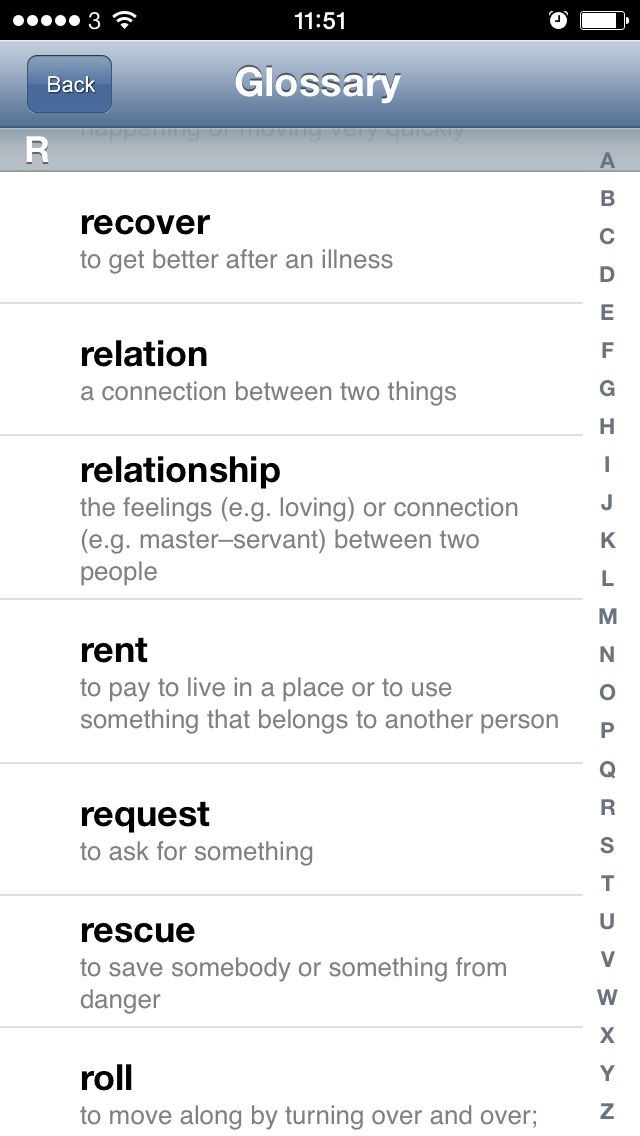Select the 'rescue' glossary row
Screen dimensions: 640x1136
click(291, 961)
